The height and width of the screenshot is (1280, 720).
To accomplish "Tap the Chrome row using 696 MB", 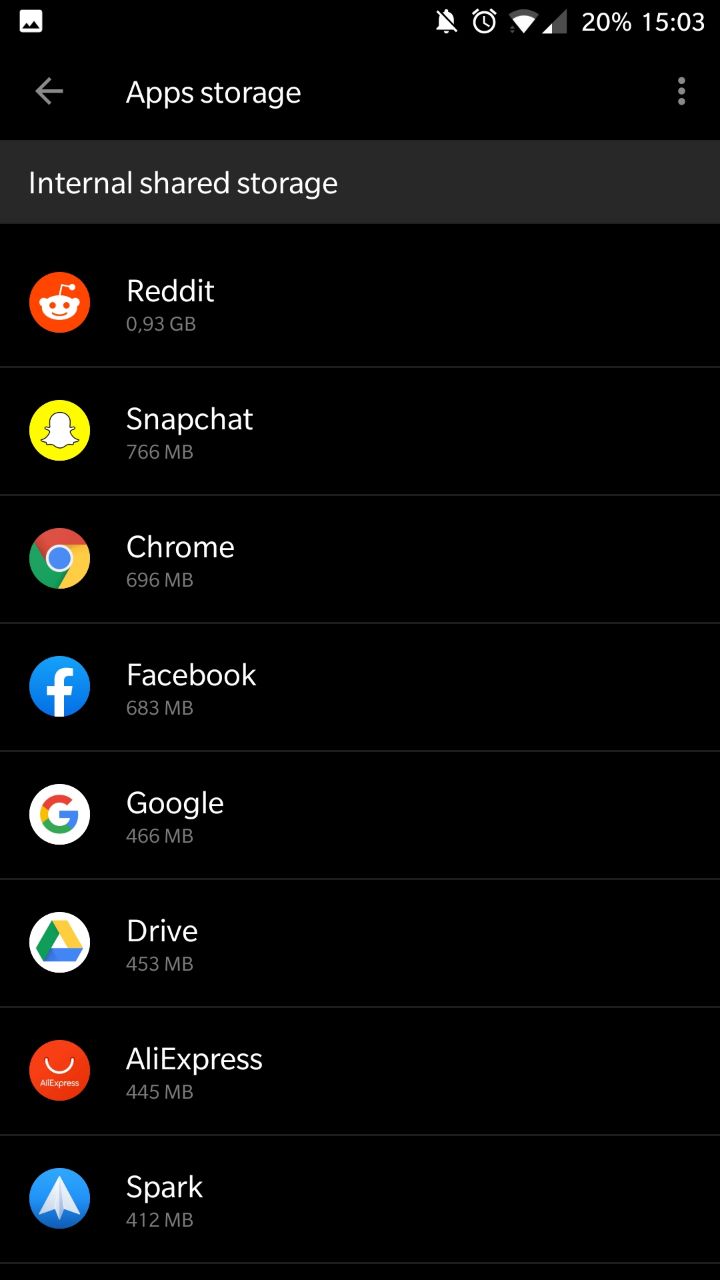I will click(300, 558).
